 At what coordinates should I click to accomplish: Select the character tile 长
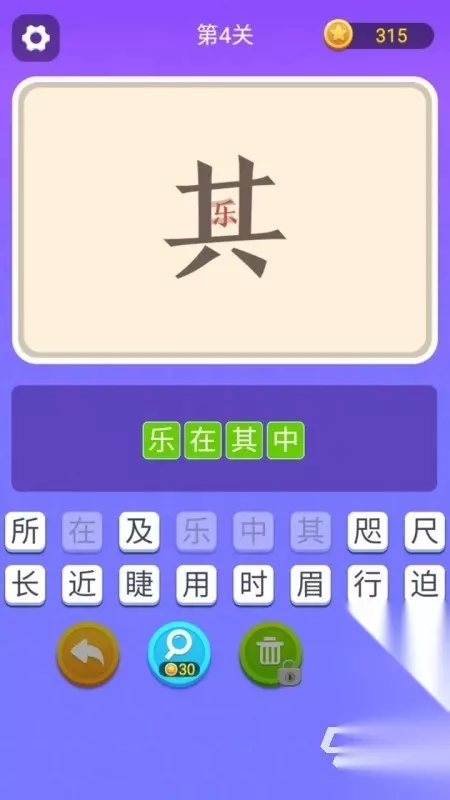tap(25, 586)
